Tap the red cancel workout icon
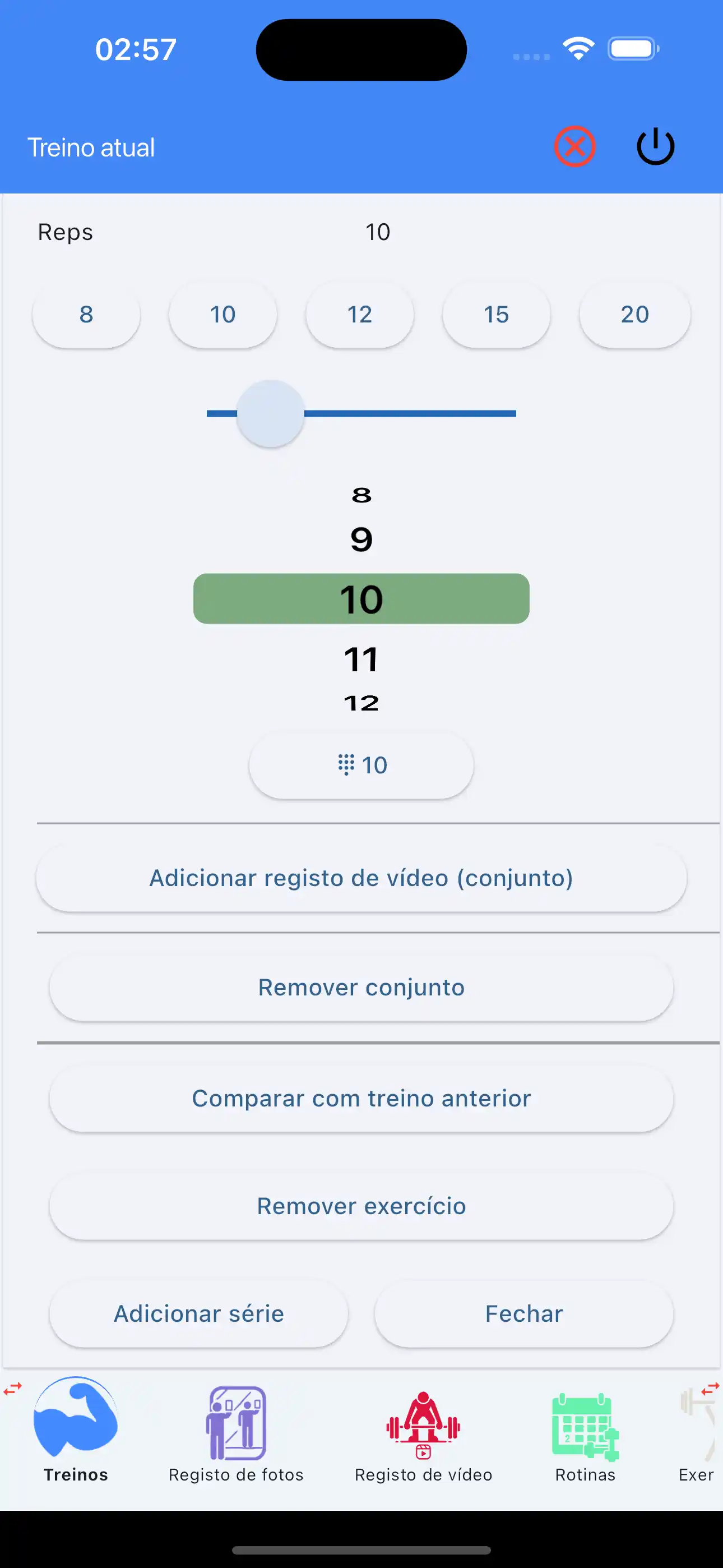723x1568 pixels. coord(574,145)
